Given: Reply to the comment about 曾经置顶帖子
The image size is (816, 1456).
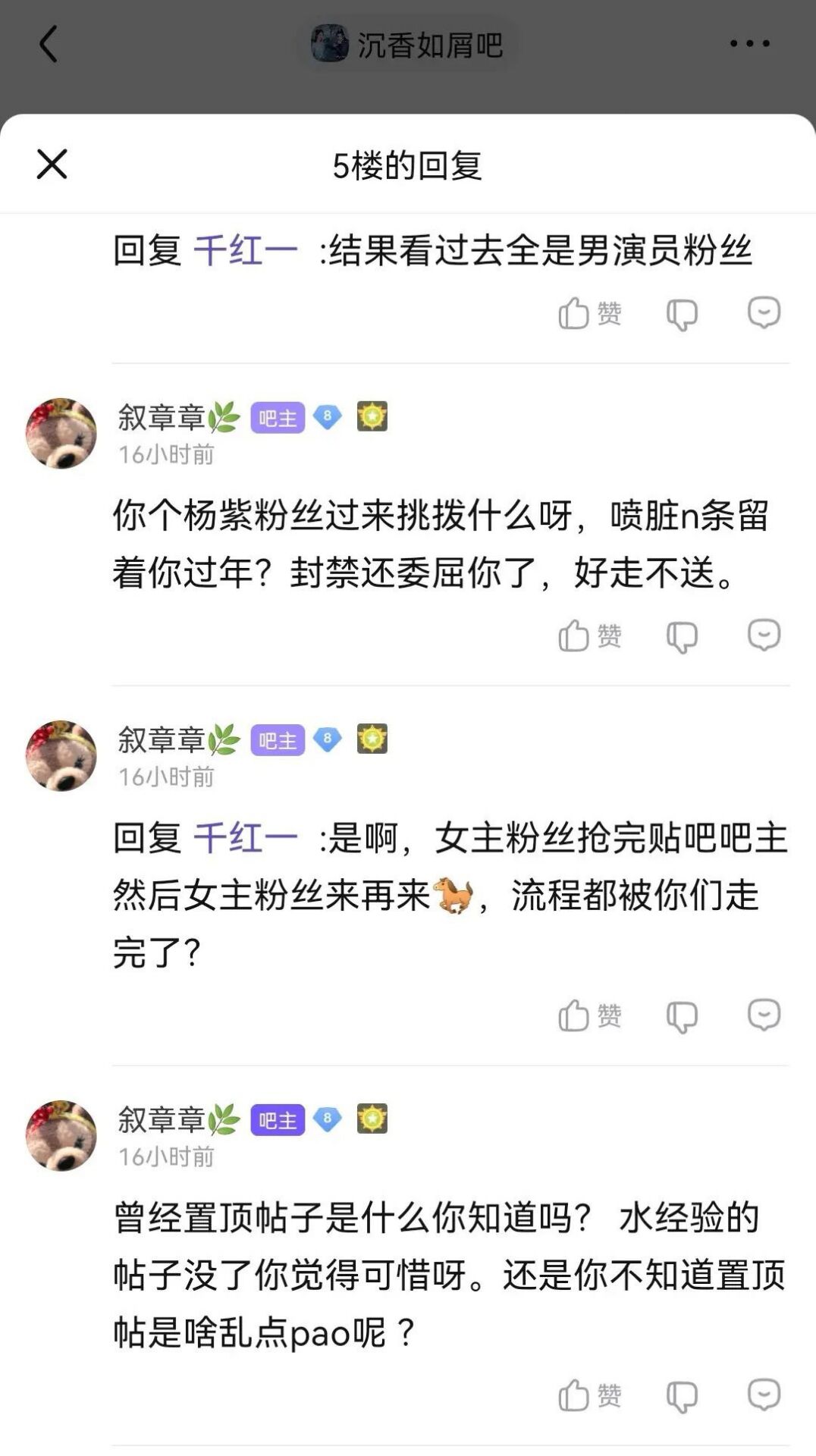Looking at the screenshot, I should 764,1394.
